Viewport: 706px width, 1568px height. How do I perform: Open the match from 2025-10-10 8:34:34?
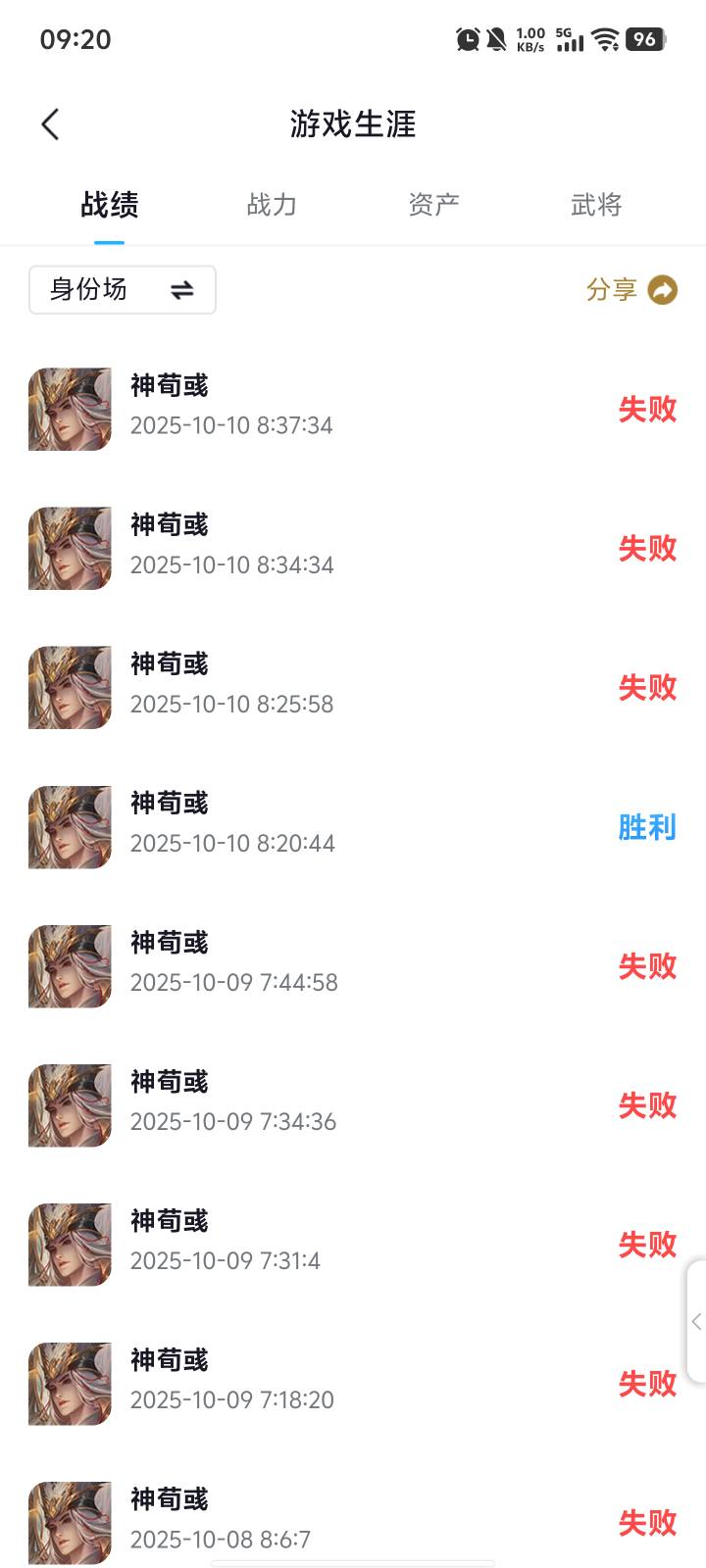click(353, 548)
